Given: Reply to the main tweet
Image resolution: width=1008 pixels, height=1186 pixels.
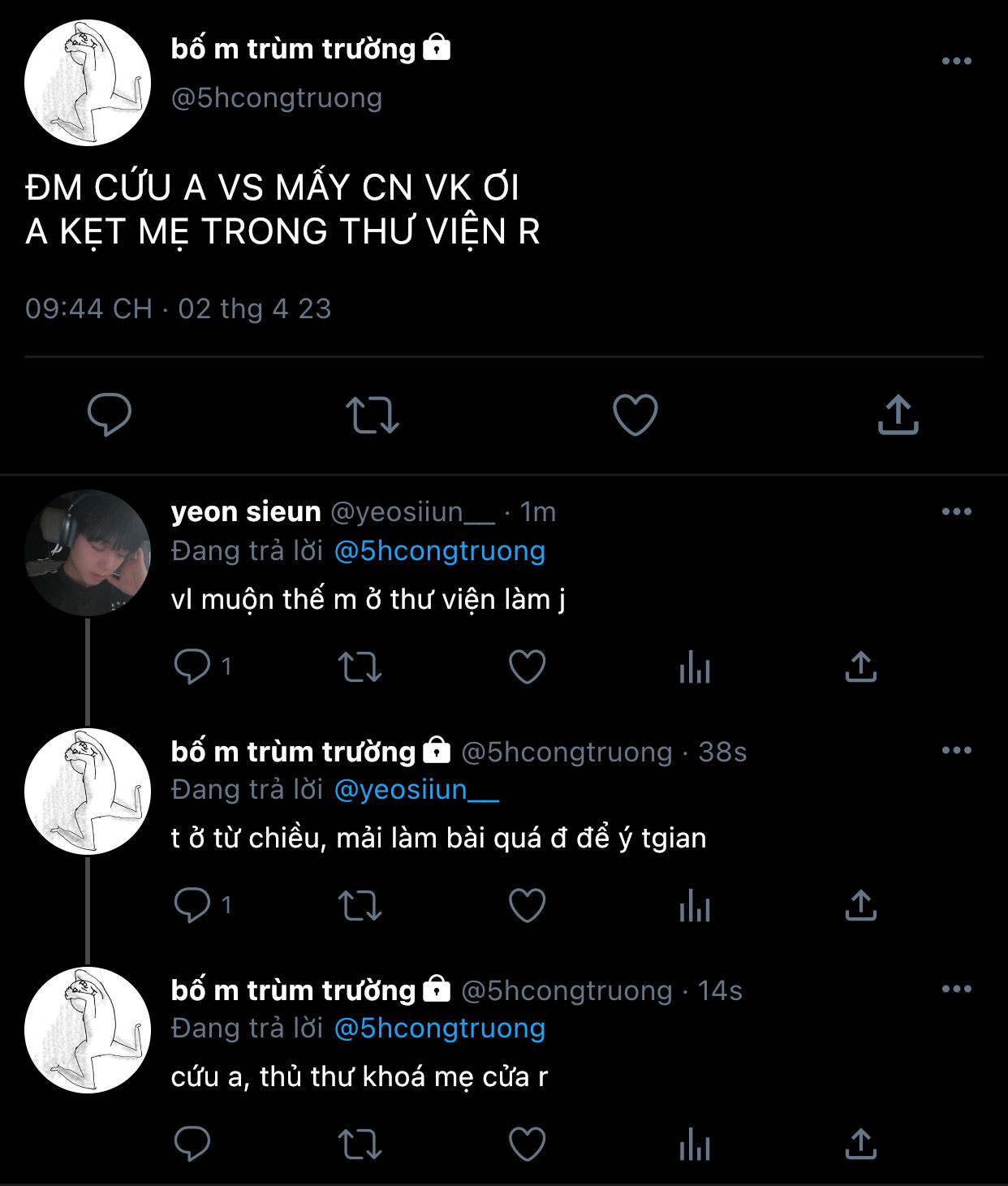Looking at the screenshot, I should [110, 414].
